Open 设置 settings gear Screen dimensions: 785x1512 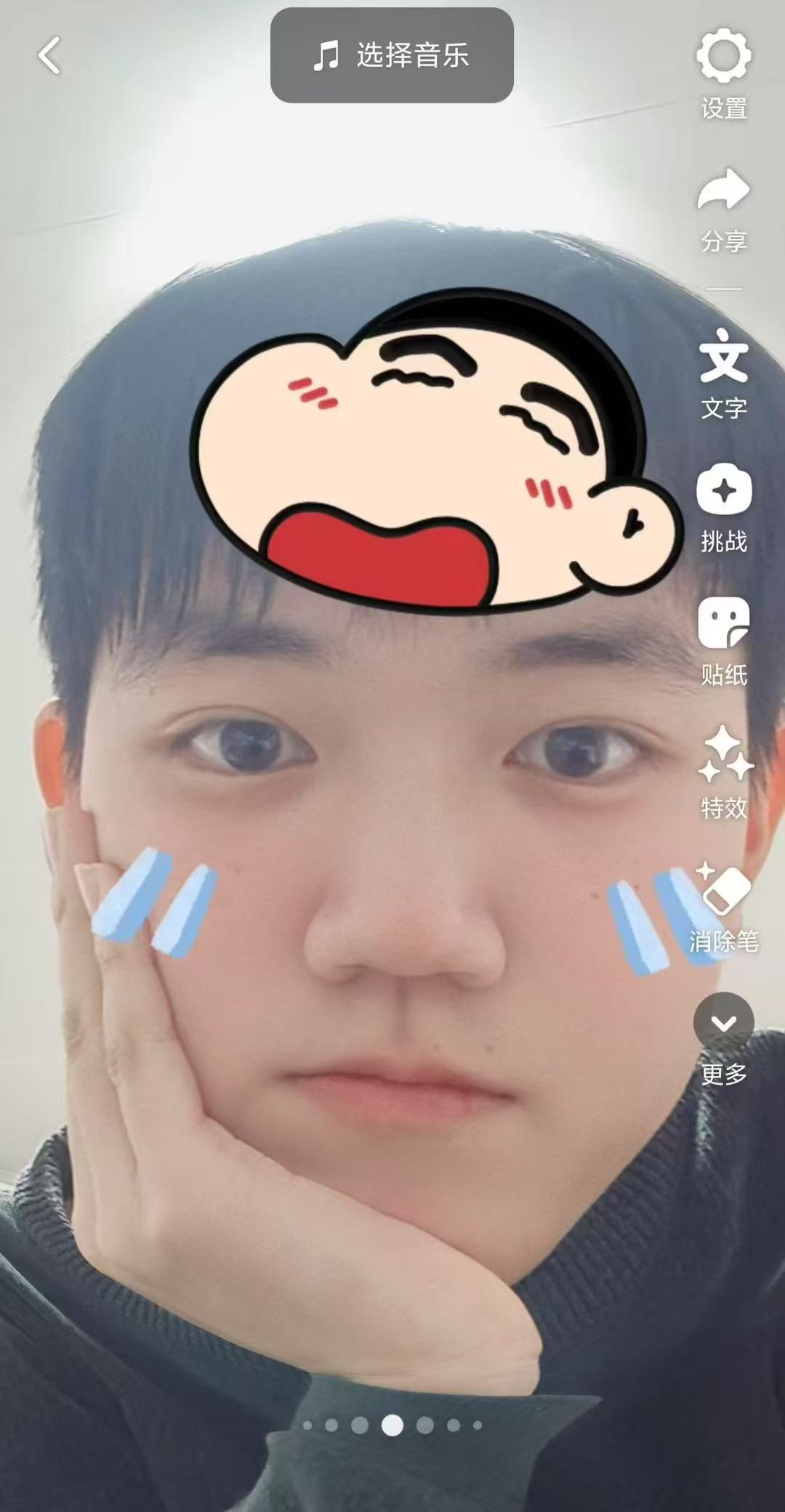(723, 57)
